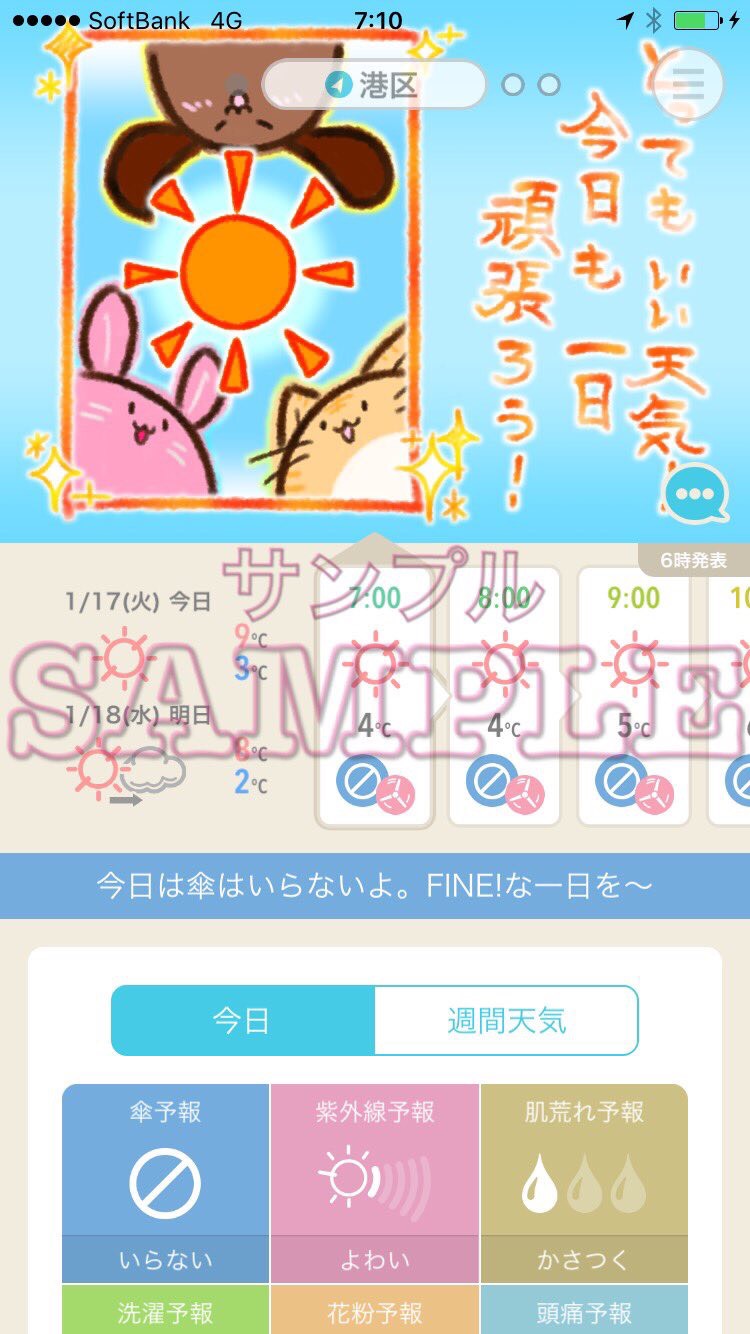This screenshot has width=750, height=1334.
Task: Select the 7:00 hourly forecast card
Action: [x=375, y=695]
